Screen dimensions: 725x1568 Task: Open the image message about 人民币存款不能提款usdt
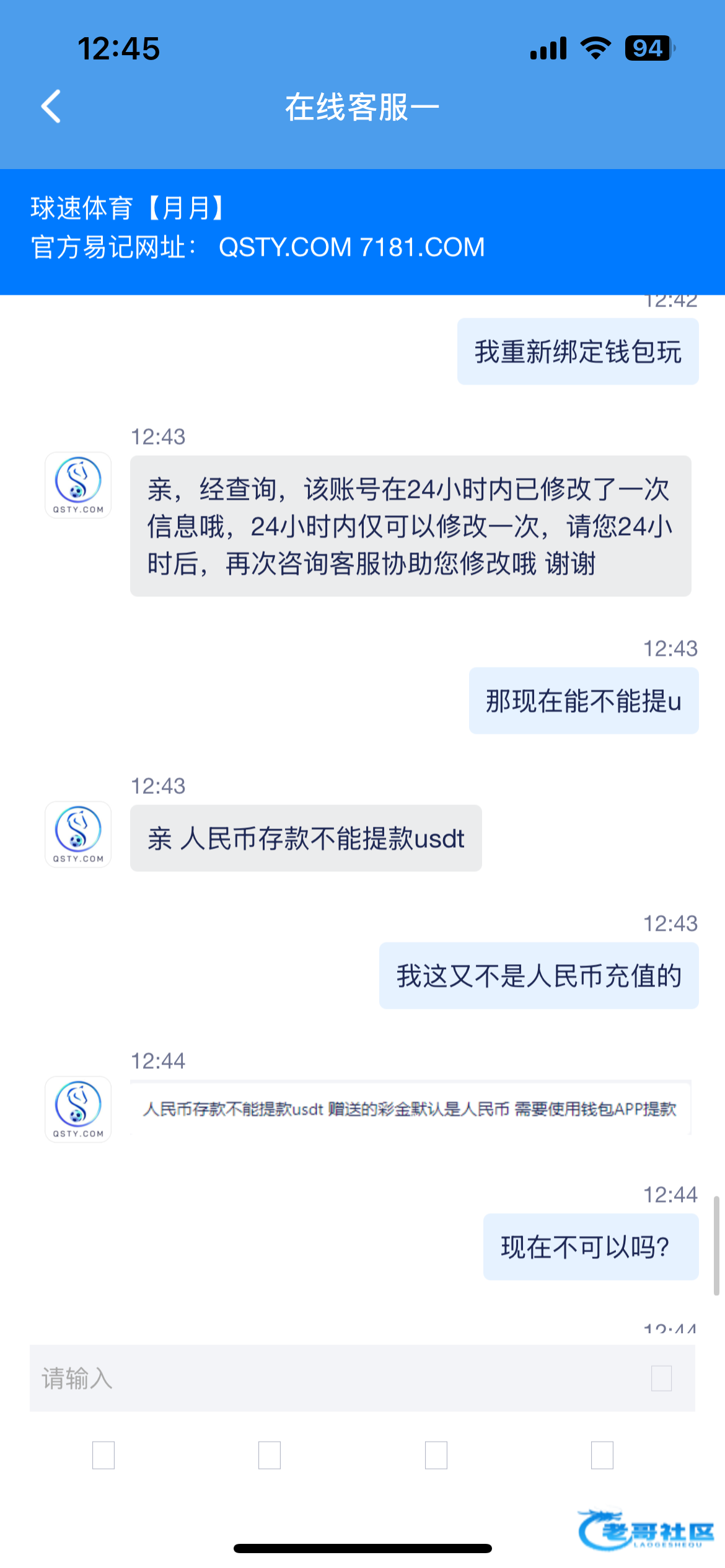410,1108
